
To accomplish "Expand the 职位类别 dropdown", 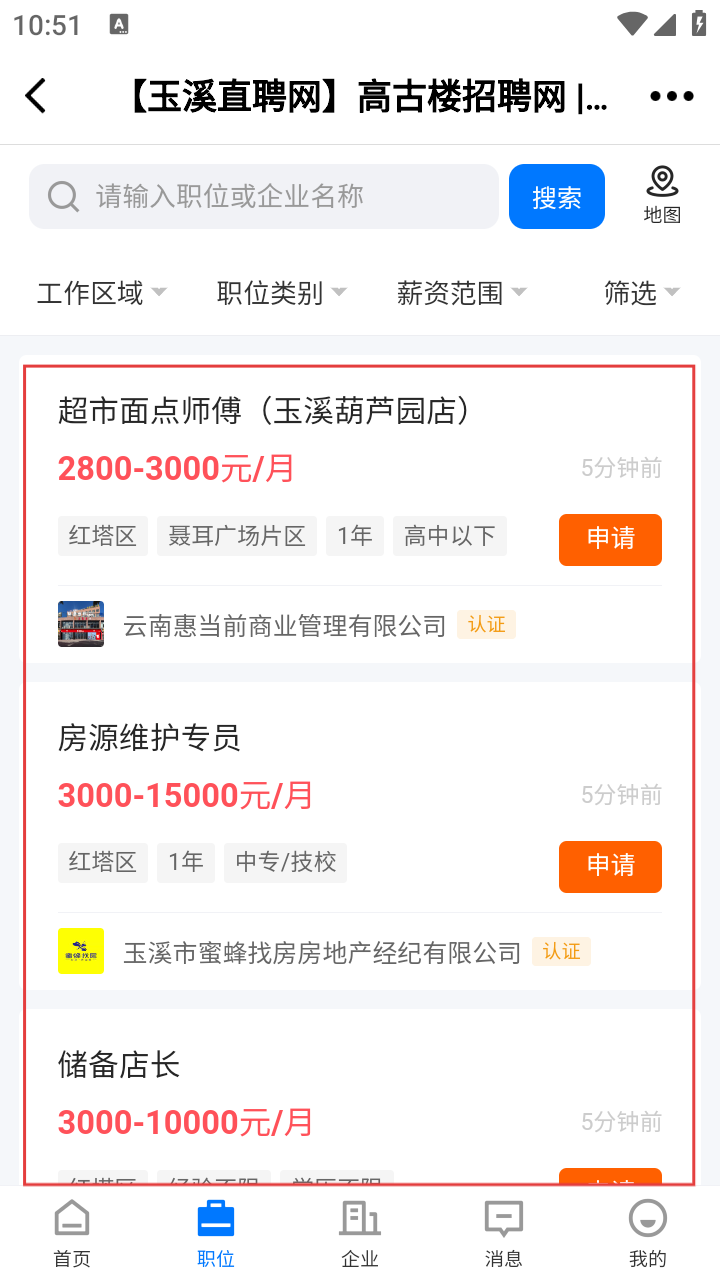I will [x=281, y=293].
